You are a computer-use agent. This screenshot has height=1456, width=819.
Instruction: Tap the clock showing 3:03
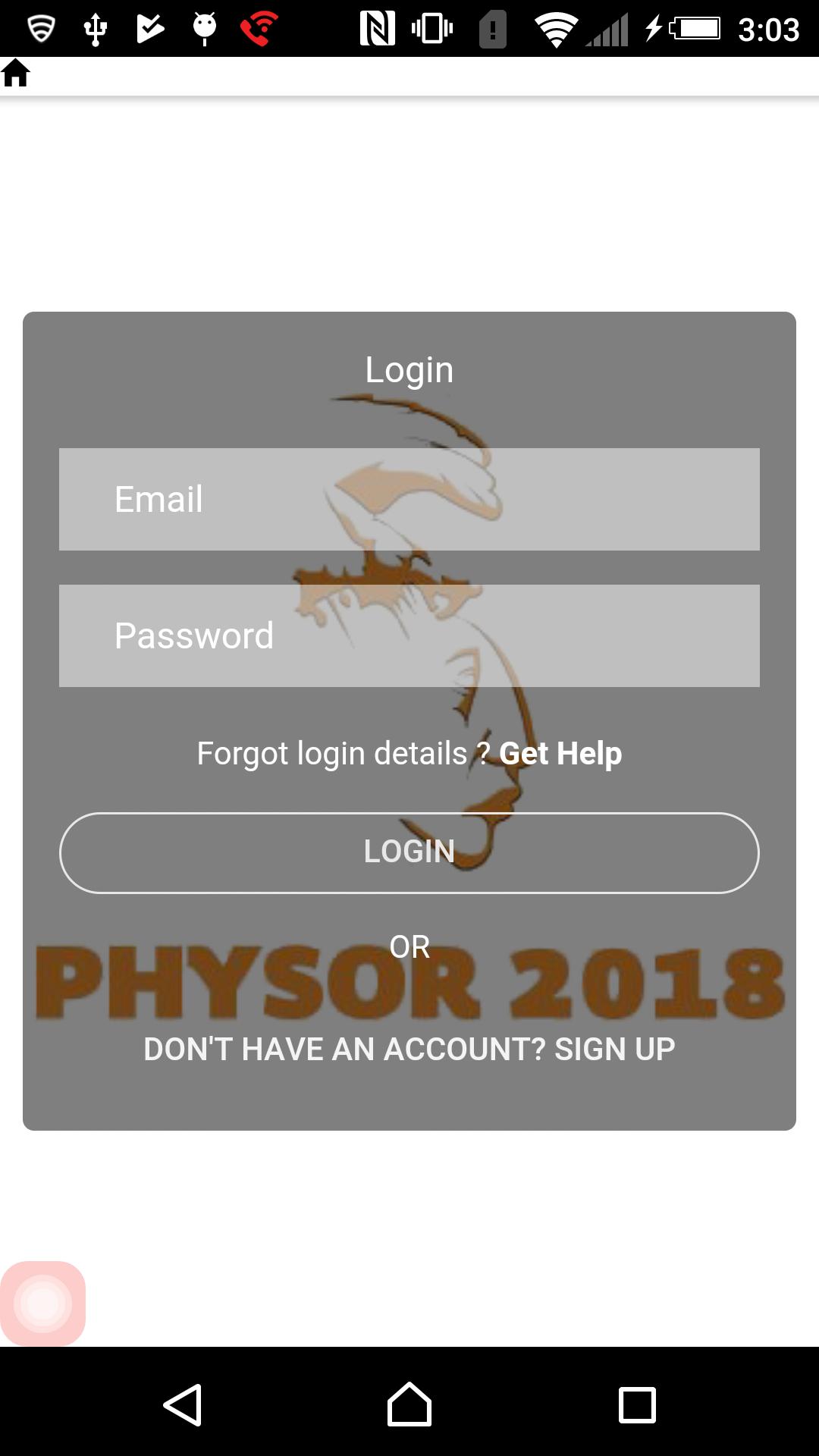(x=770, y=29)
